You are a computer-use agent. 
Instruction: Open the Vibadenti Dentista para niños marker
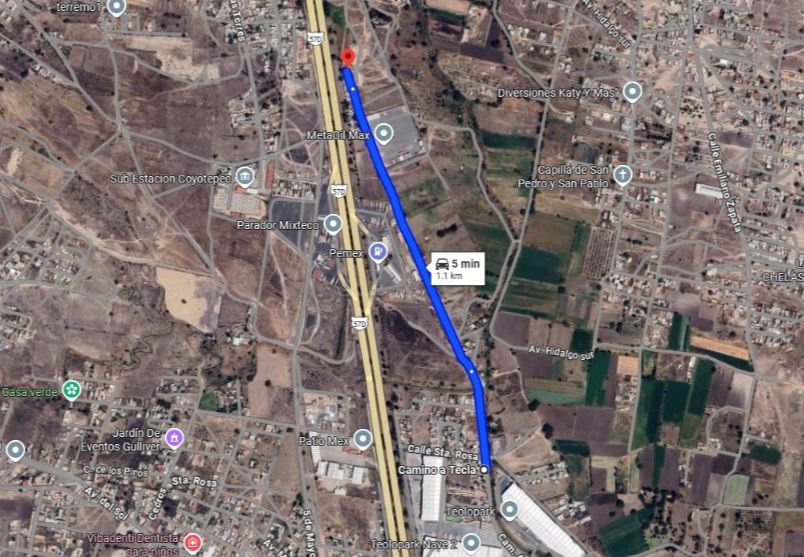click(193, 544)
